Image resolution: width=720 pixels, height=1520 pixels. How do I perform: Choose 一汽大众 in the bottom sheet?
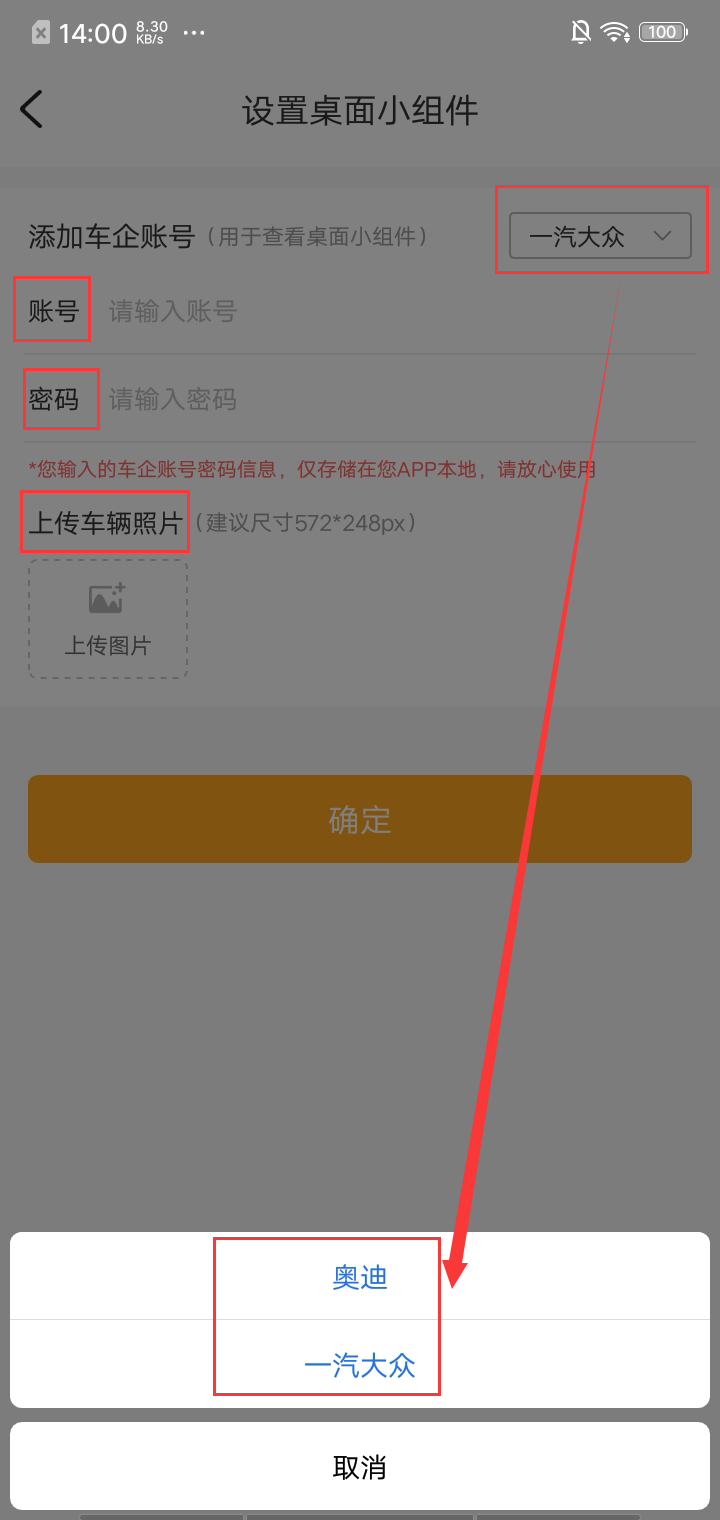pyautogui.click(x=360, y=1365)
